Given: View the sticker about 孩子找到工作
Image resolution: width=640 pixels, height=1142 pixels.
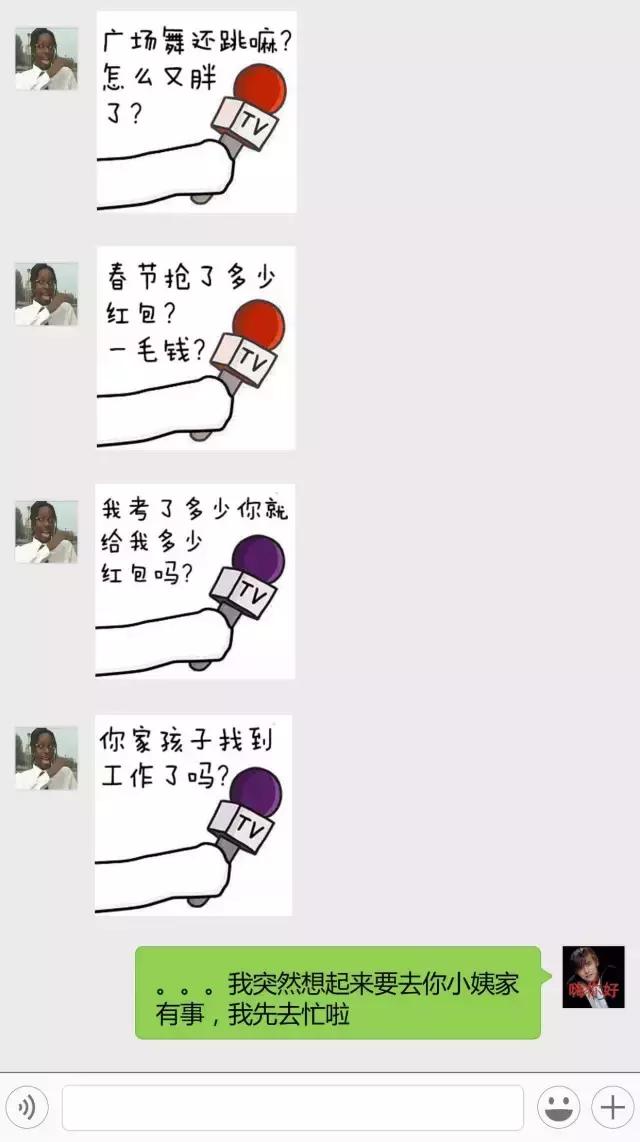Looking at the screenshot, I should click(x=194, y=815).
